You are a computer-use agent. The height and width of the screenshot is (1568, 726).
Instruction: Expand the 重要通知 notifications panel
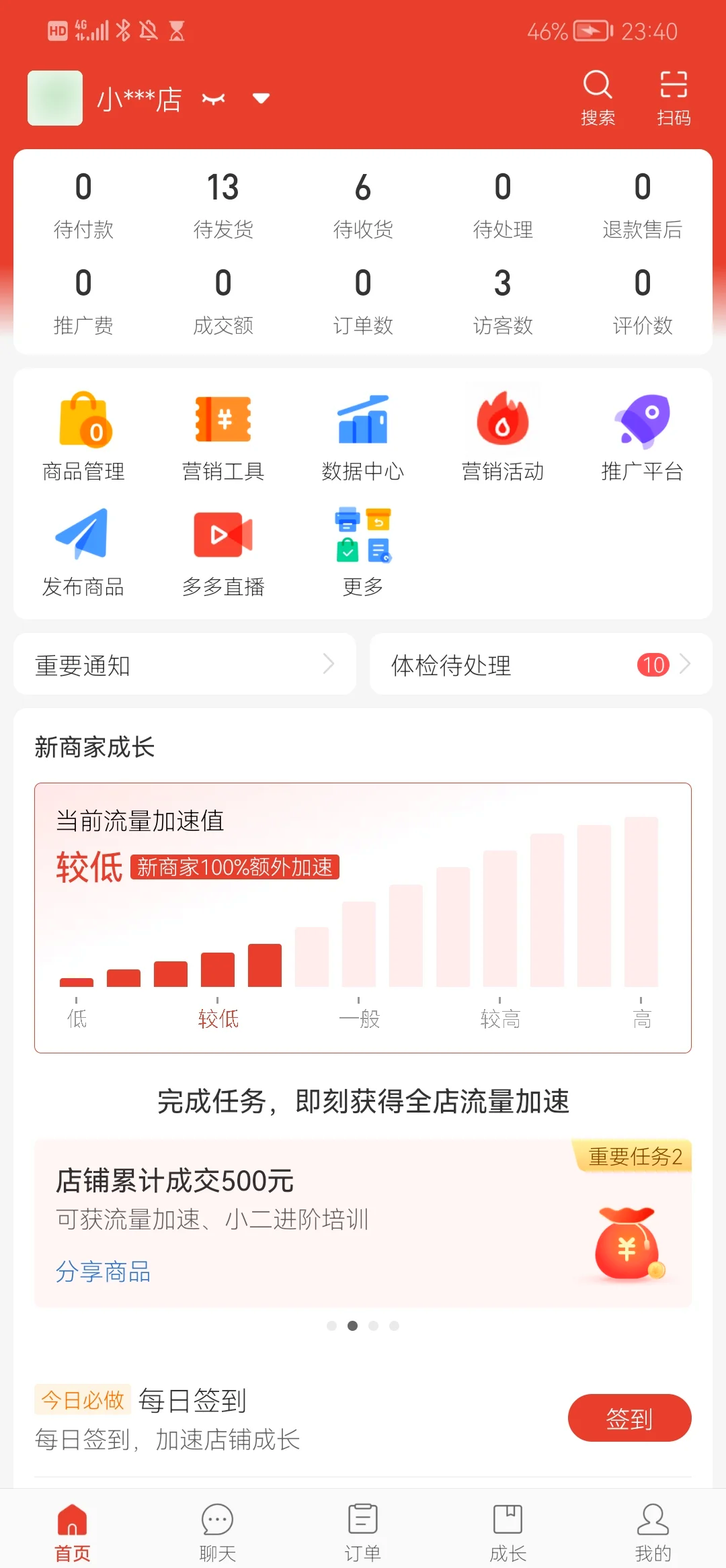click(185, 665)
